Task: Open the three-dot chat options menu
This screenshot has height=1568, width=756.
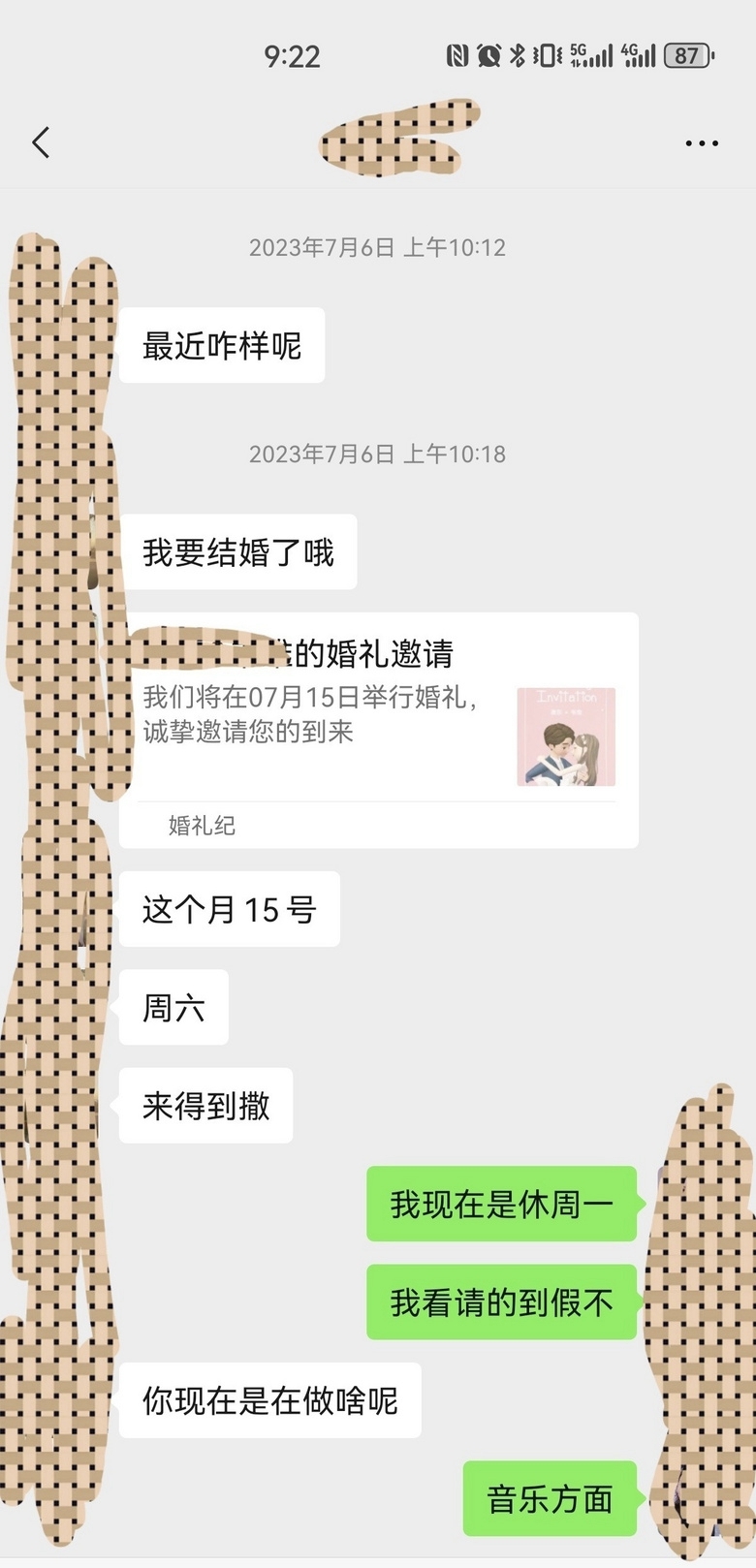Action: pos(701,143)
